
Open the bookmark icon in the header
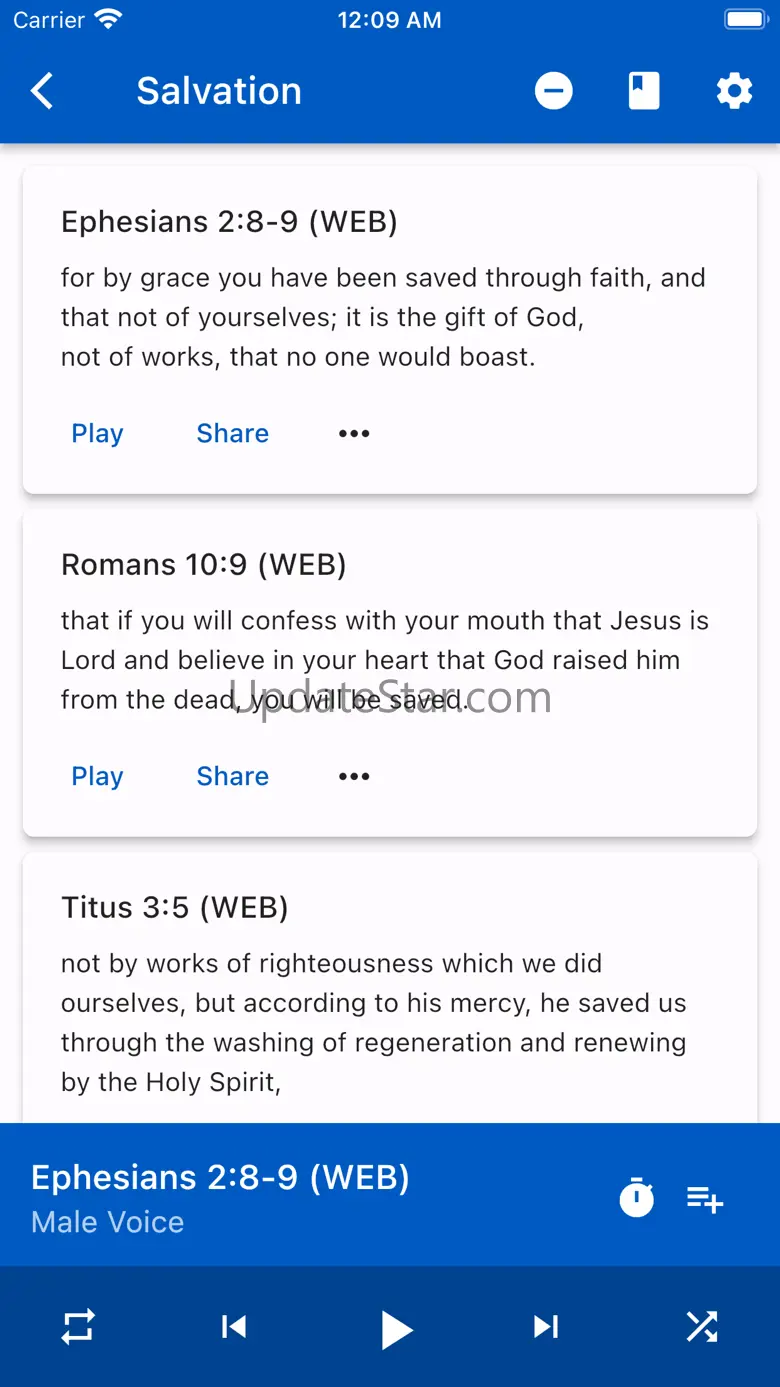[644, 91]
